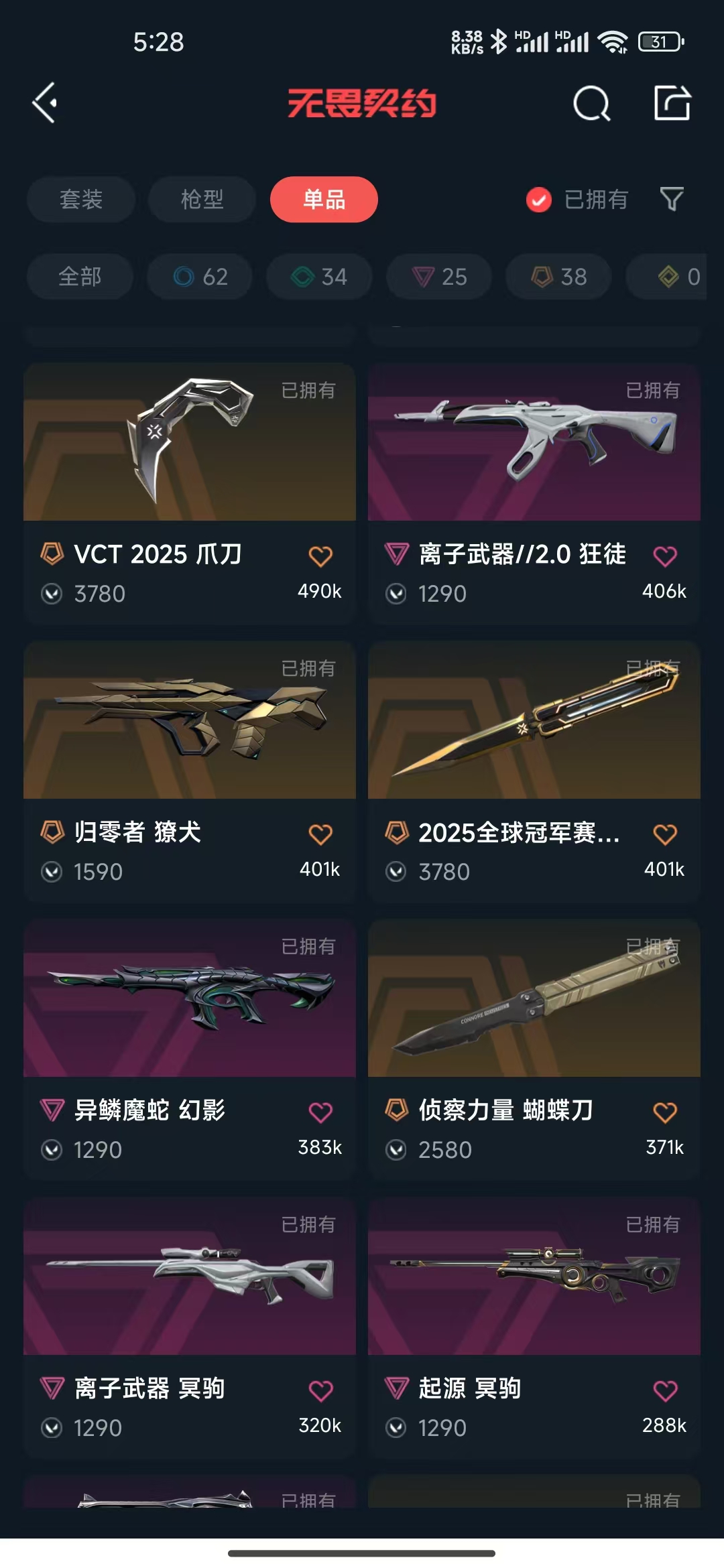Open the search icon
724x1568 pixels.
[x=592, y=103]
